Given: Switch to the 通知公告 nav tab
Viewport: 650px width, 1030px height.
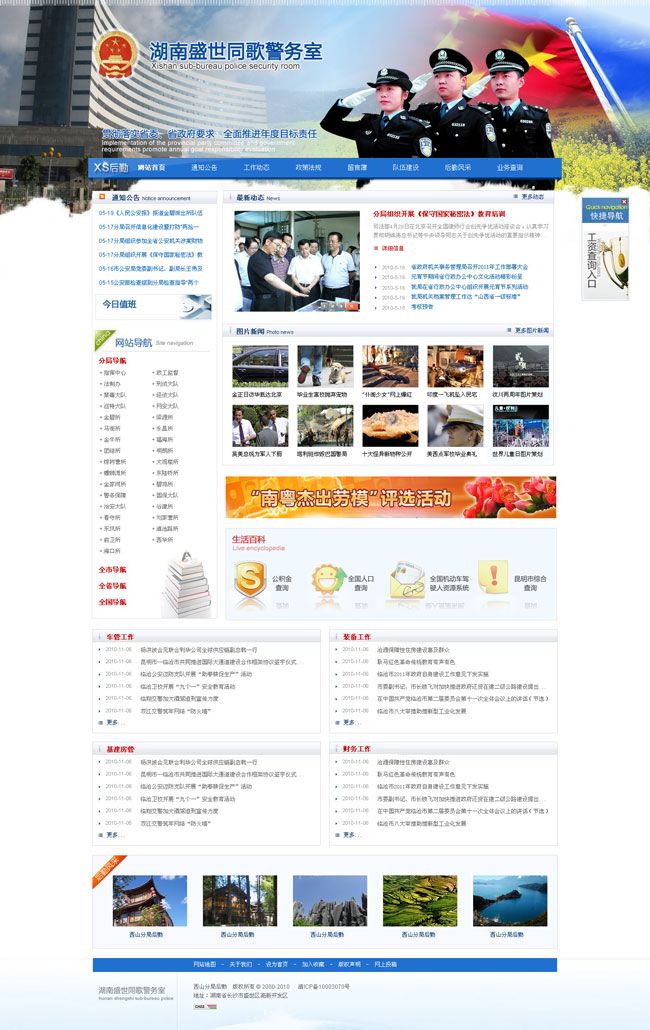Looking at the screenshot, I should (x=204, y=168).
